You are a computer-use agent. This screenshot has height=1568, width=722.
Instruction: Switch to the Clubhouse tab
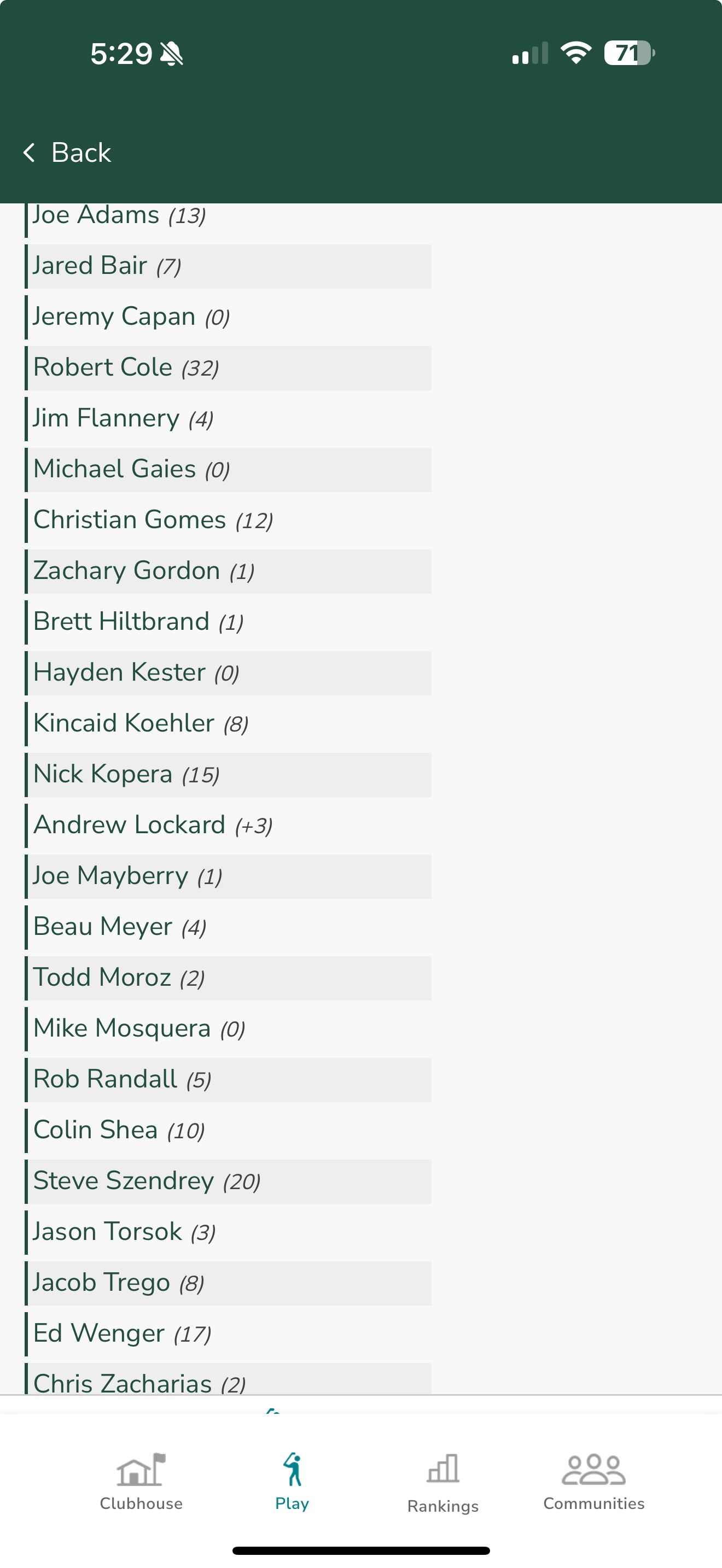tap(141, 1481)
